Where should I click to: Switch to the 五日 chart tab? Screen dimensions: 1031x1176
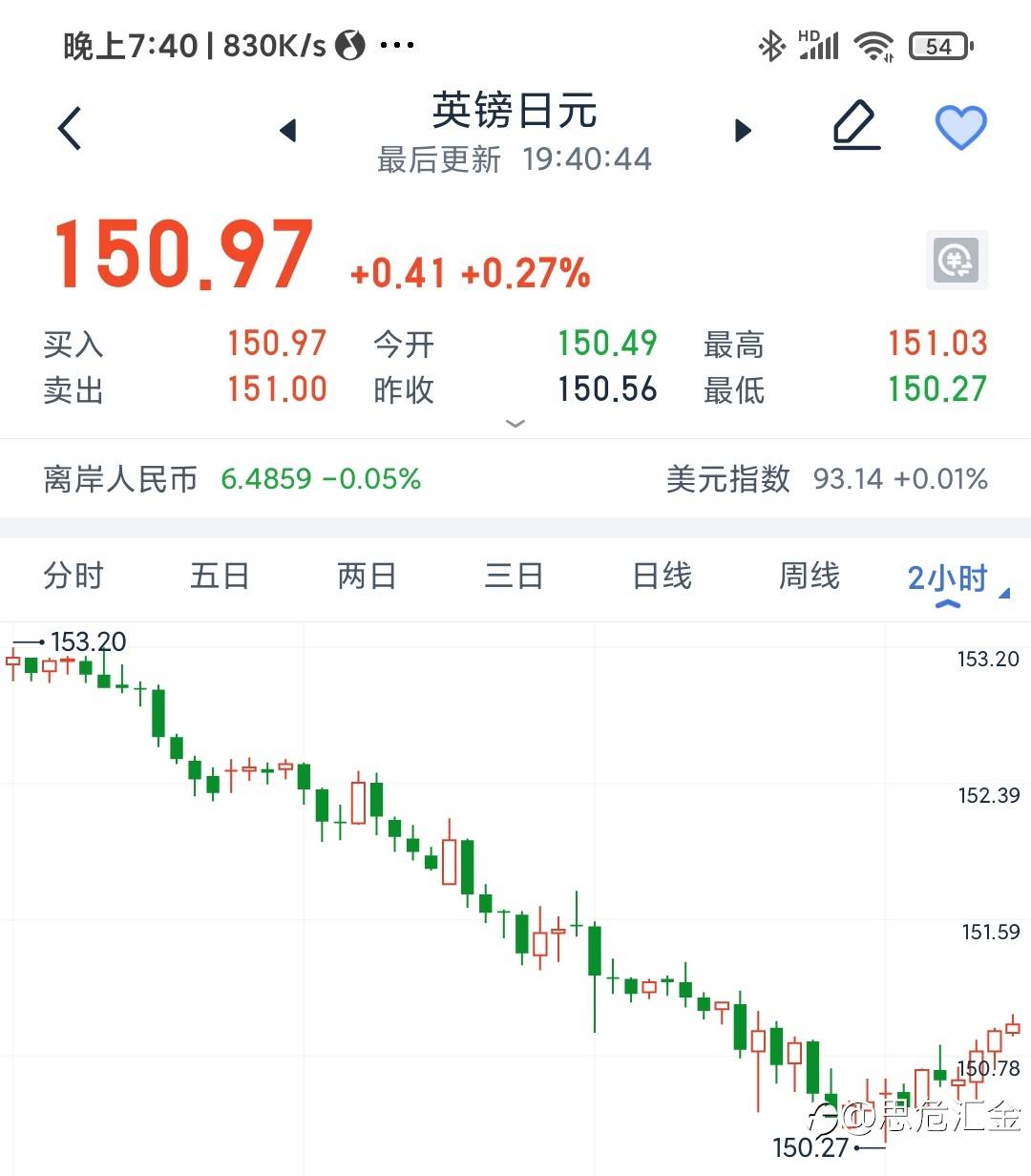[221, 577]
